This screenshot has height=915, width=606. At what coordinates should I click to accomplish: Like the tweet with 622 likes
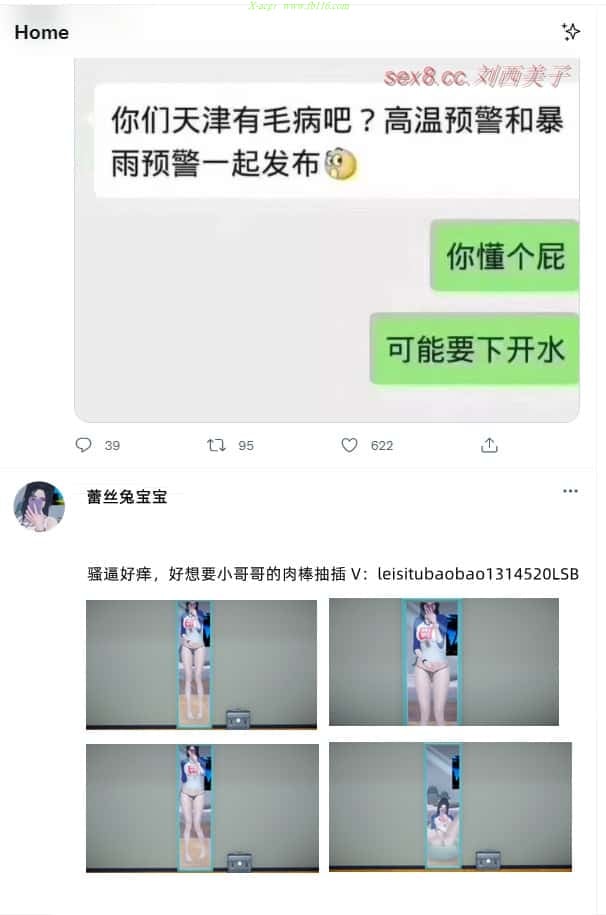349,445
